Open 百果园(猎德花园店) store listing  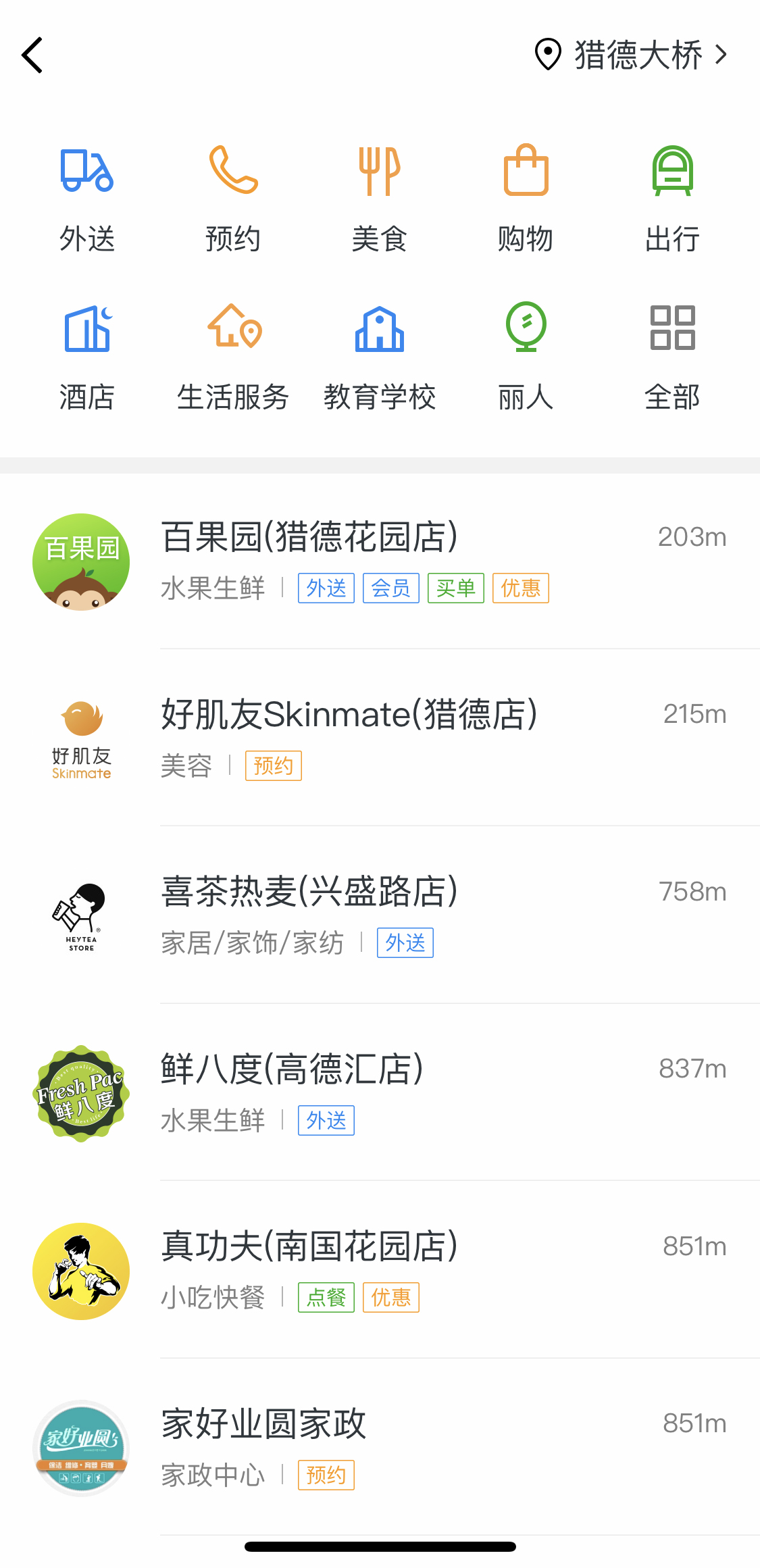click(x=378, y=561)
